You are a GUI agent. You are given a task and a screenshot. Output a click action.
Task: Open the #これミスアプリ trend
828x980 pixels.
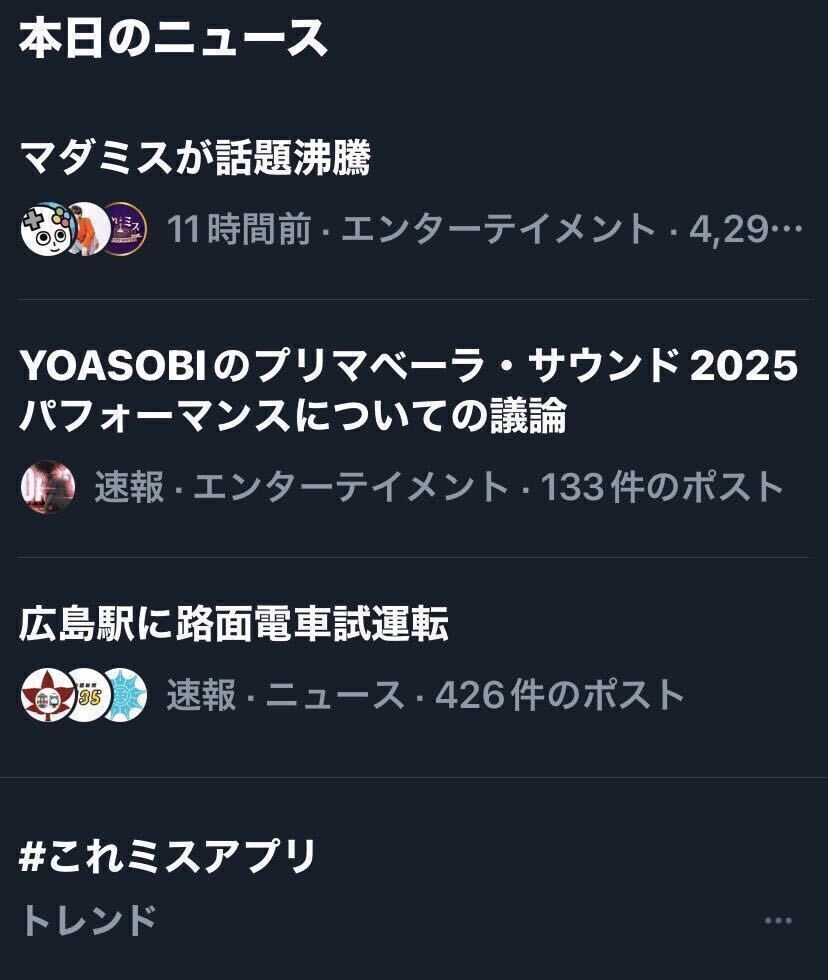(x=168, y=856)
